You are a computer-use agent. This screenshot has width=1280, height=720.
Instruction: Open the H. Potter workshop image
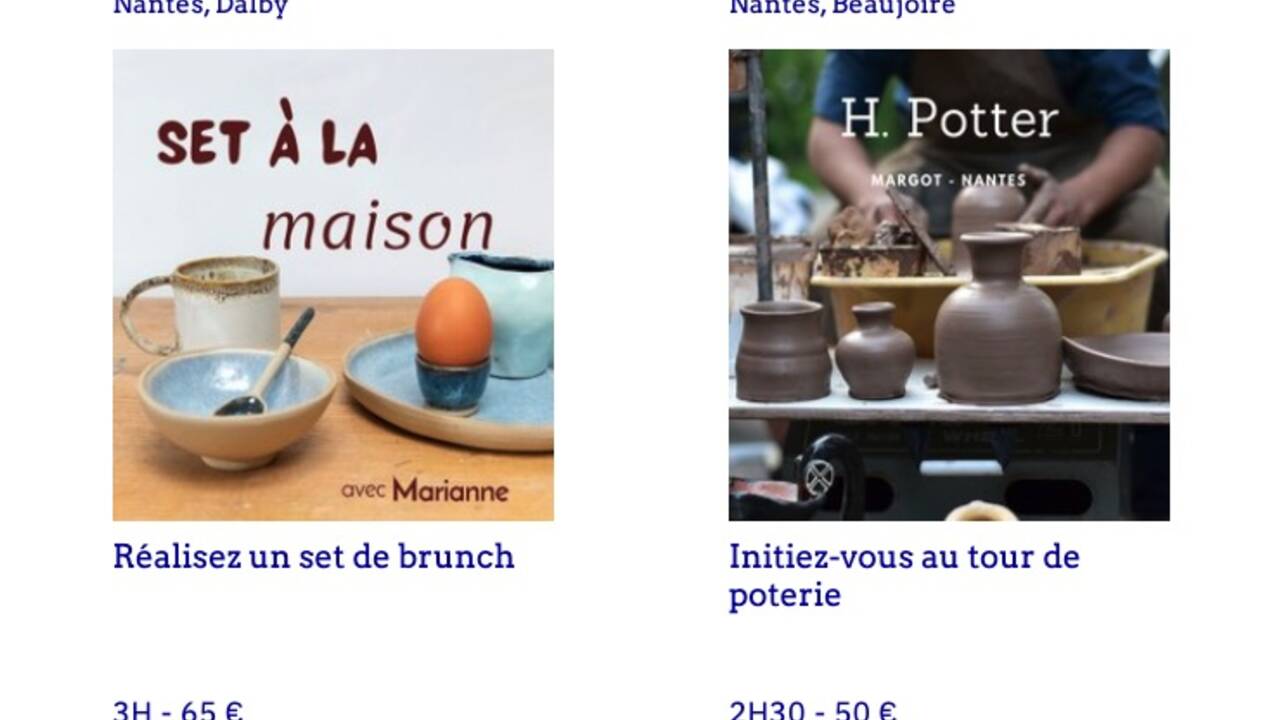pos(948,285)
